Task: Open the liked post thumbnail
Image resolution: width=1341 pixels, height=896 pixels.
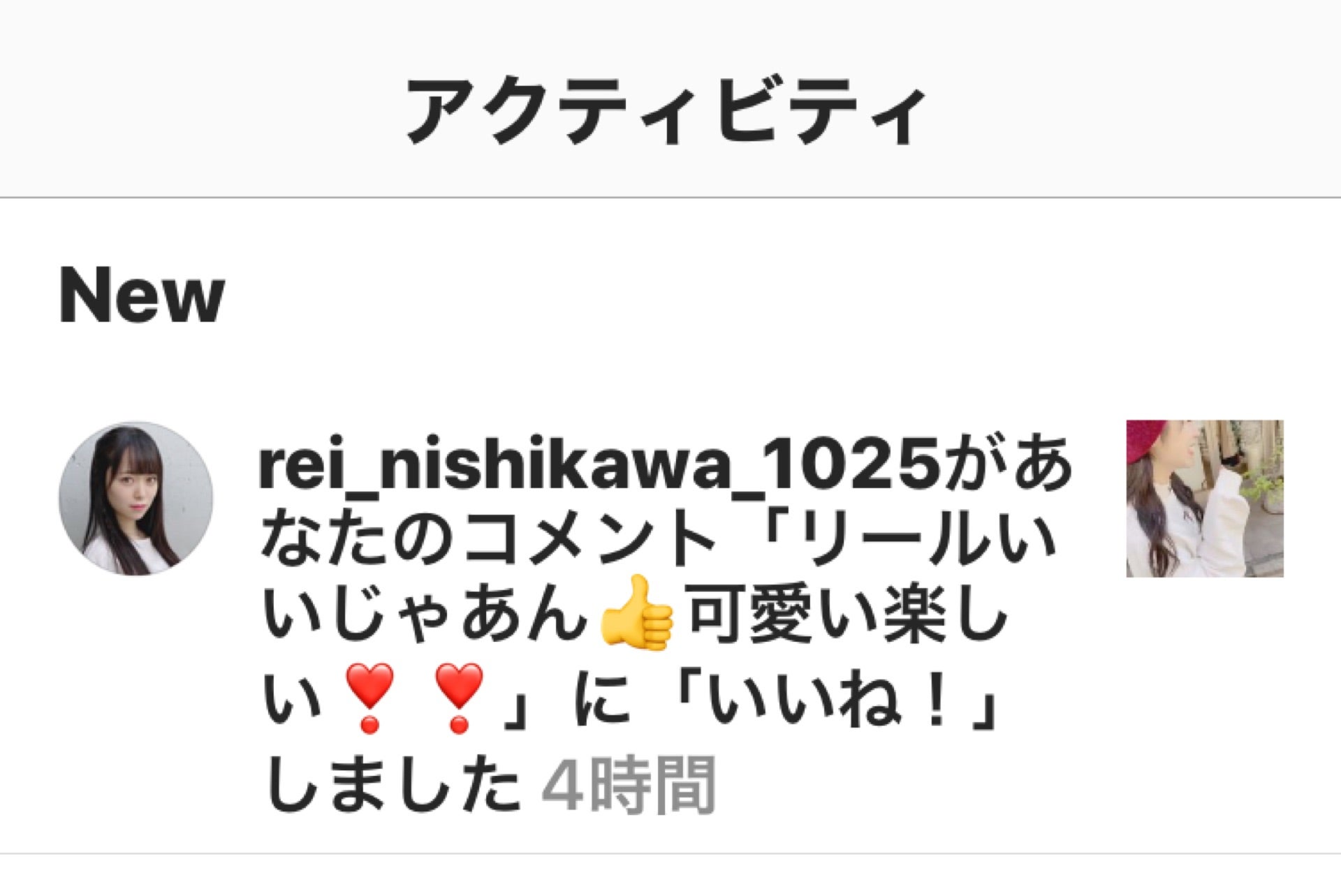Action: click(1204, 498)
